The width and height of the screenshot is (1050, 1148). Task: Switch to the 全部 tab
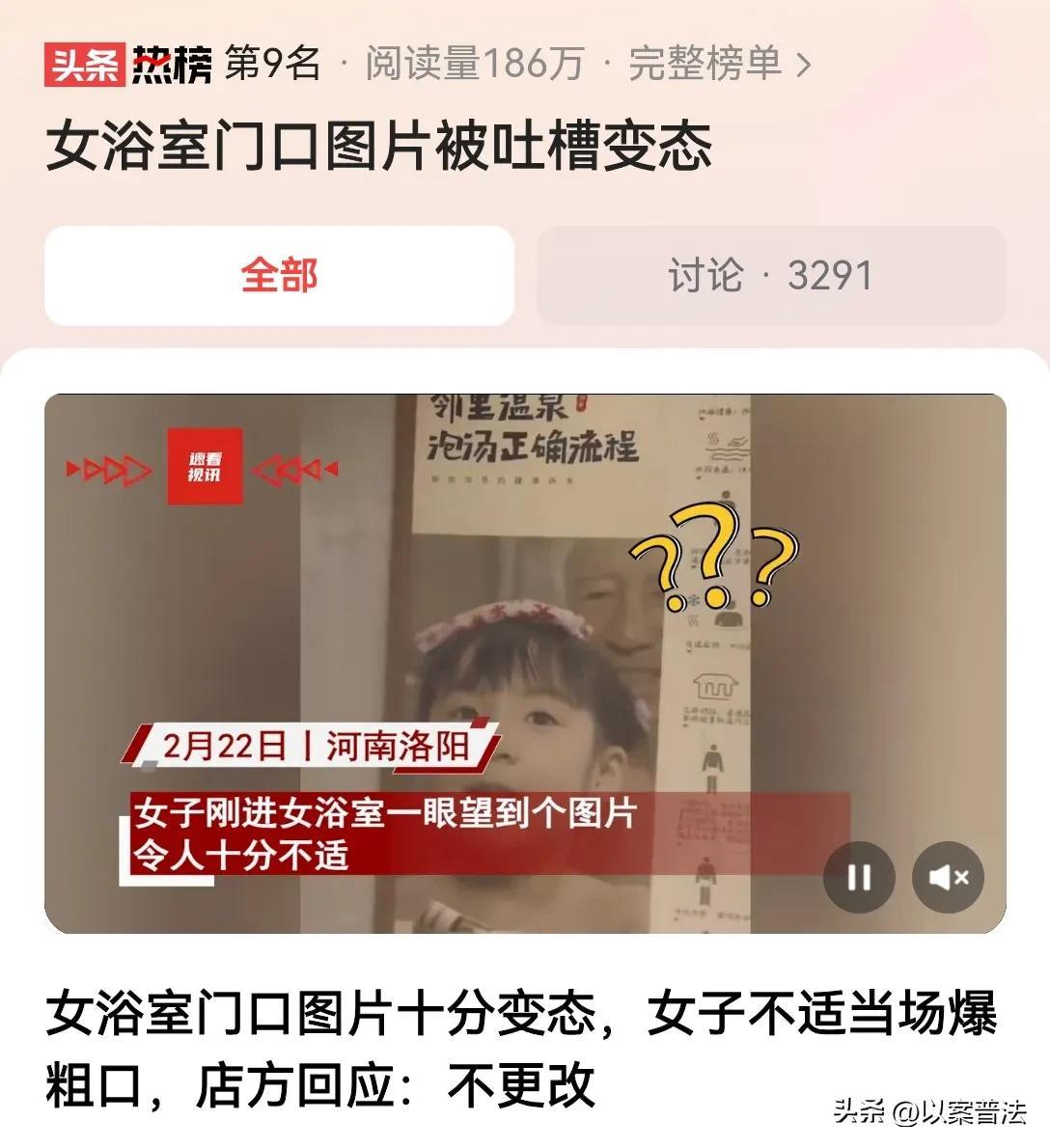(279, 276)
